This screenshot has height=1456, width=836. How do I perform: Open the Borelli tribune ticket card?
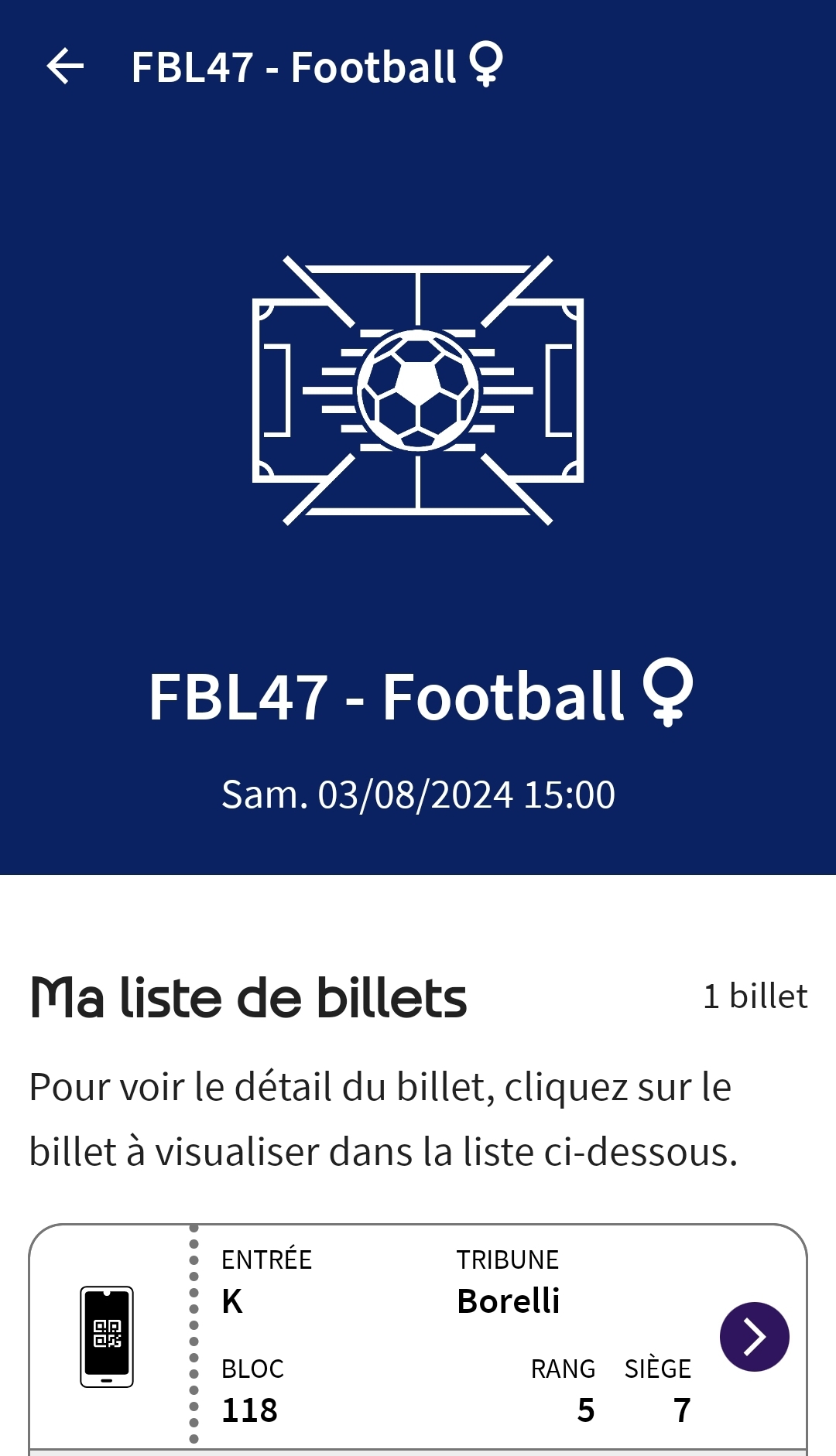pyautogui.click(x=418, y=1337)
